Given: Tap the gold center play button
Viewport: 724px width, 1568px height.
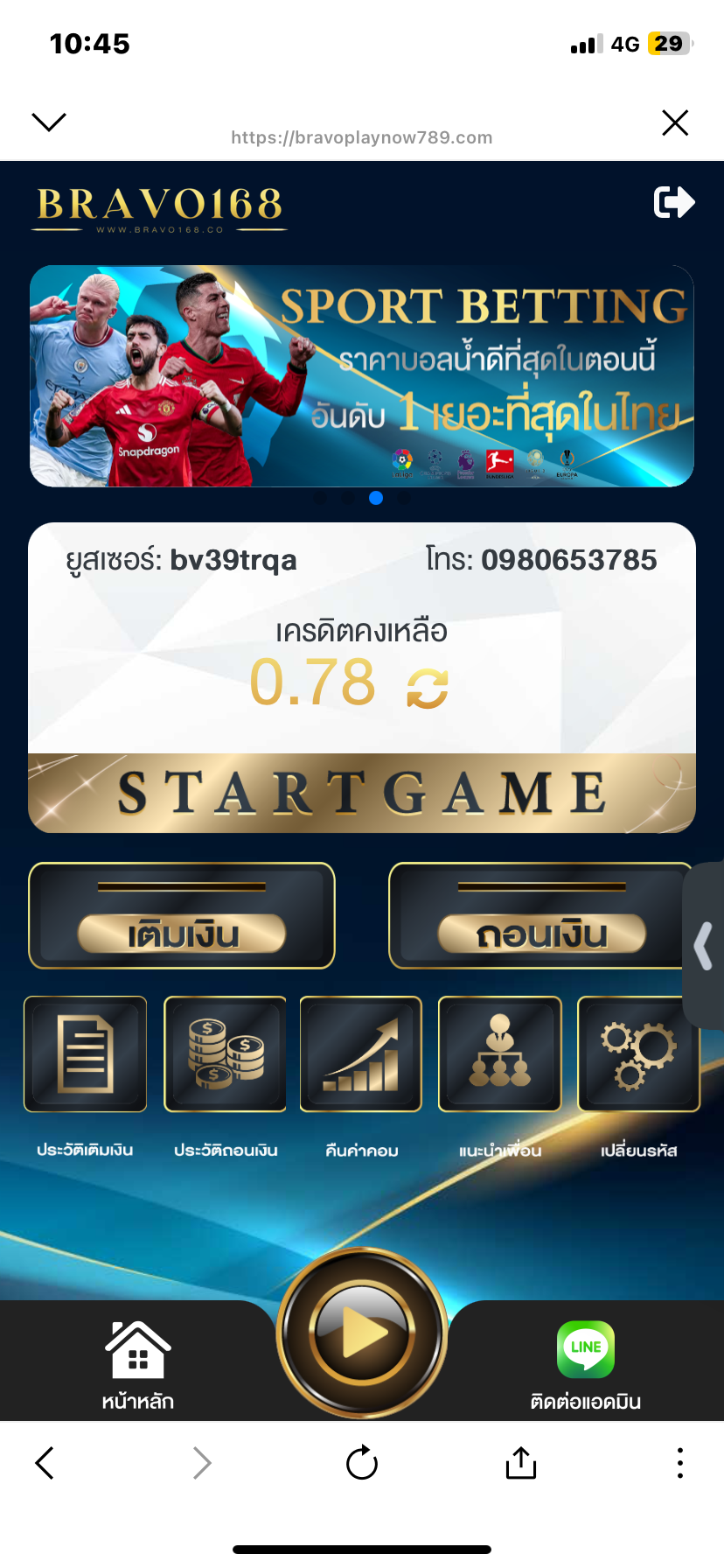Looking at the screenshot, I should [362, 1333].
